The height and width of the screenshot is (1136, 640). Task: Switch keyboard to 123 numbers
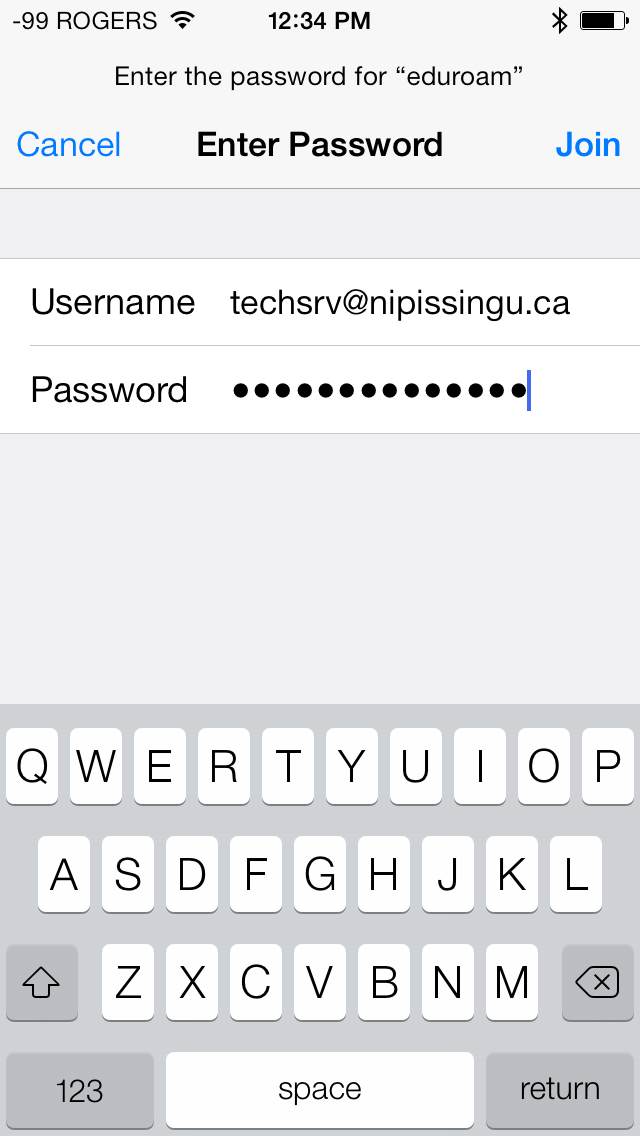coord(80,1090)
